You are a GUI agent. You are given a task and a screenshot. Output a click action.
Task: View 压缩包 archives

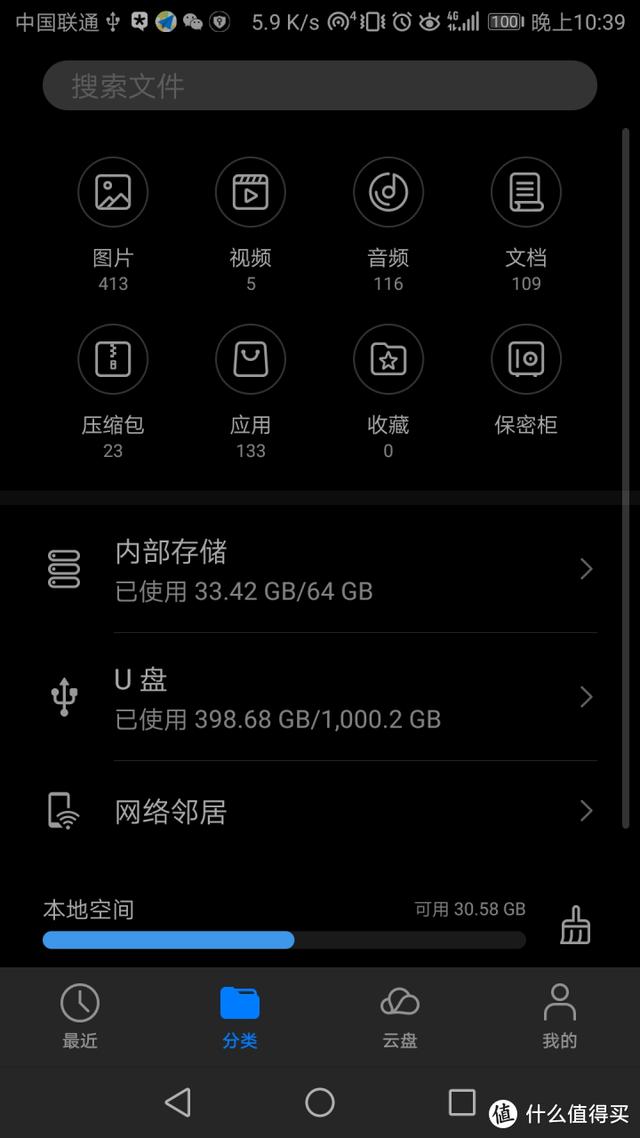pyautogui.click(x=112, y=392)
